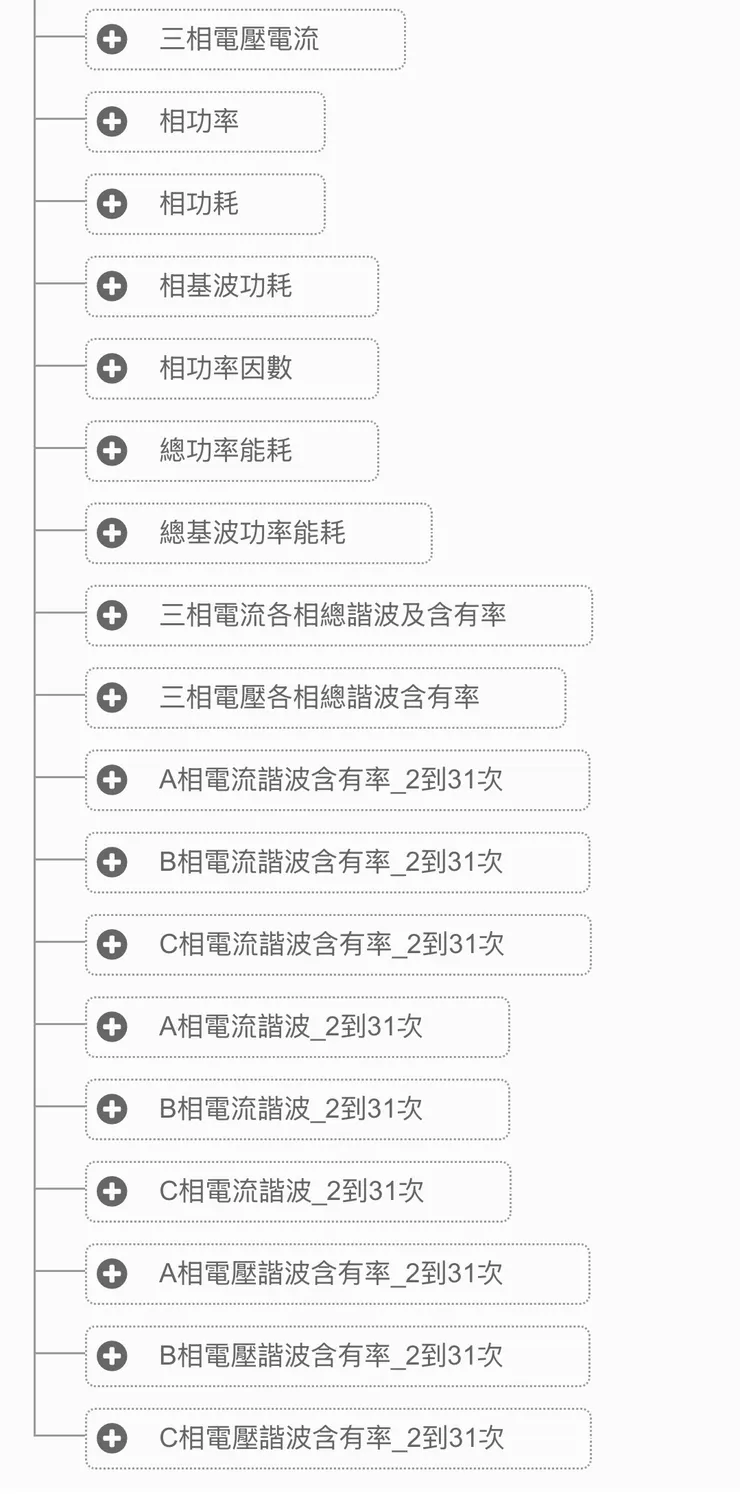Open the B相電壓諧波含有率_2到31次 node

pyautogui.click(x=111, y=1355)
